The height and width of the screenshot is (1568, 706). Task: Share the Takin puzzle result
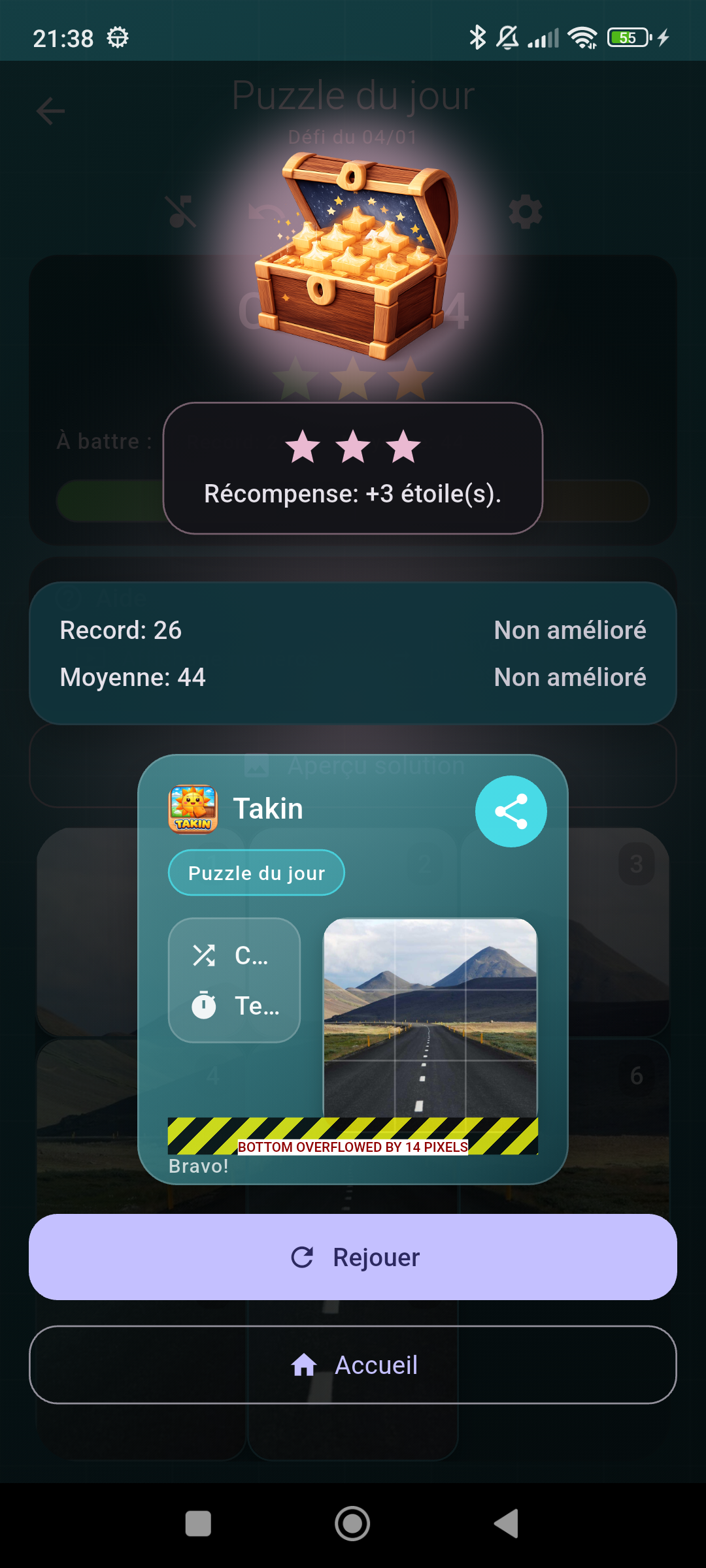click(511, 811)
